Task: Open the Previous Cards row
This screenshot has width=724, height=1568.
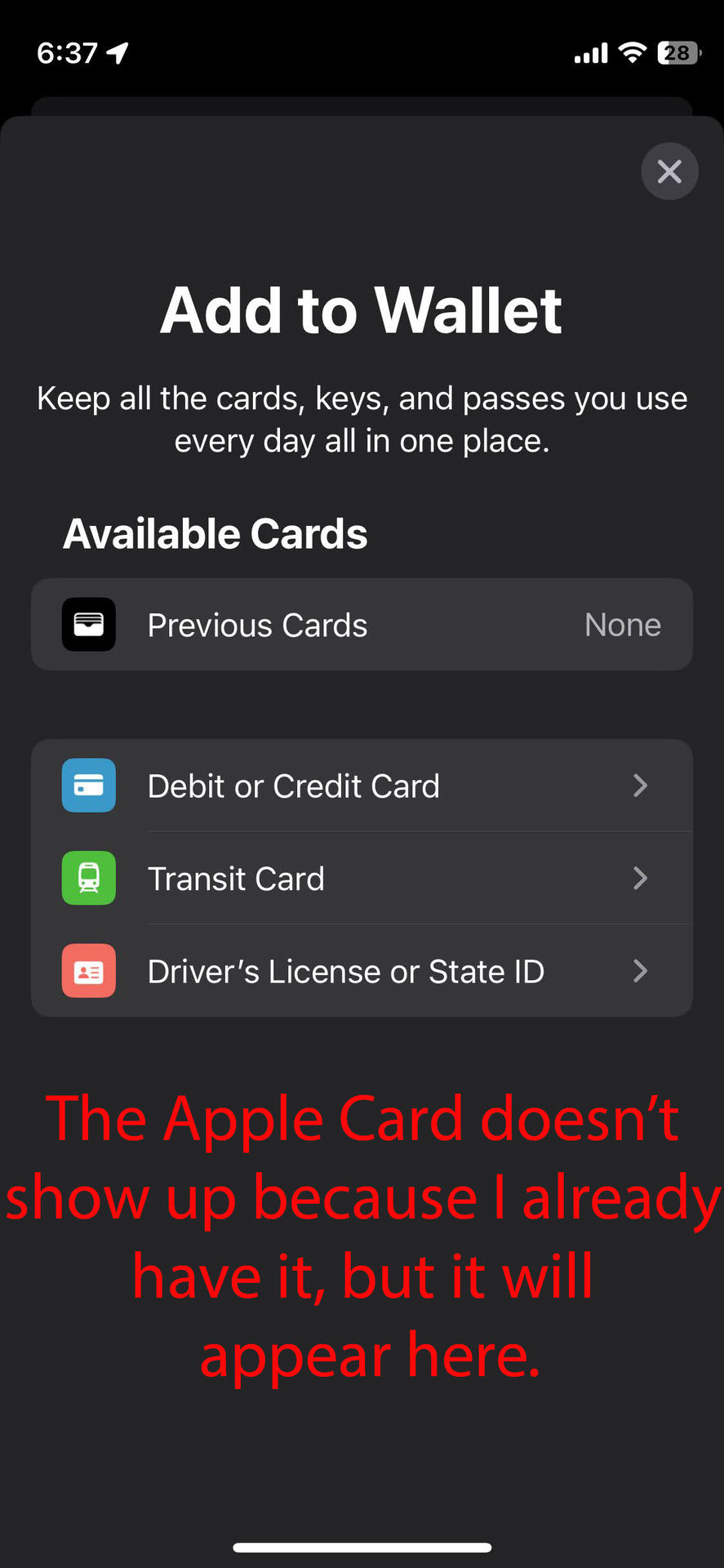Action: point(362,625)
